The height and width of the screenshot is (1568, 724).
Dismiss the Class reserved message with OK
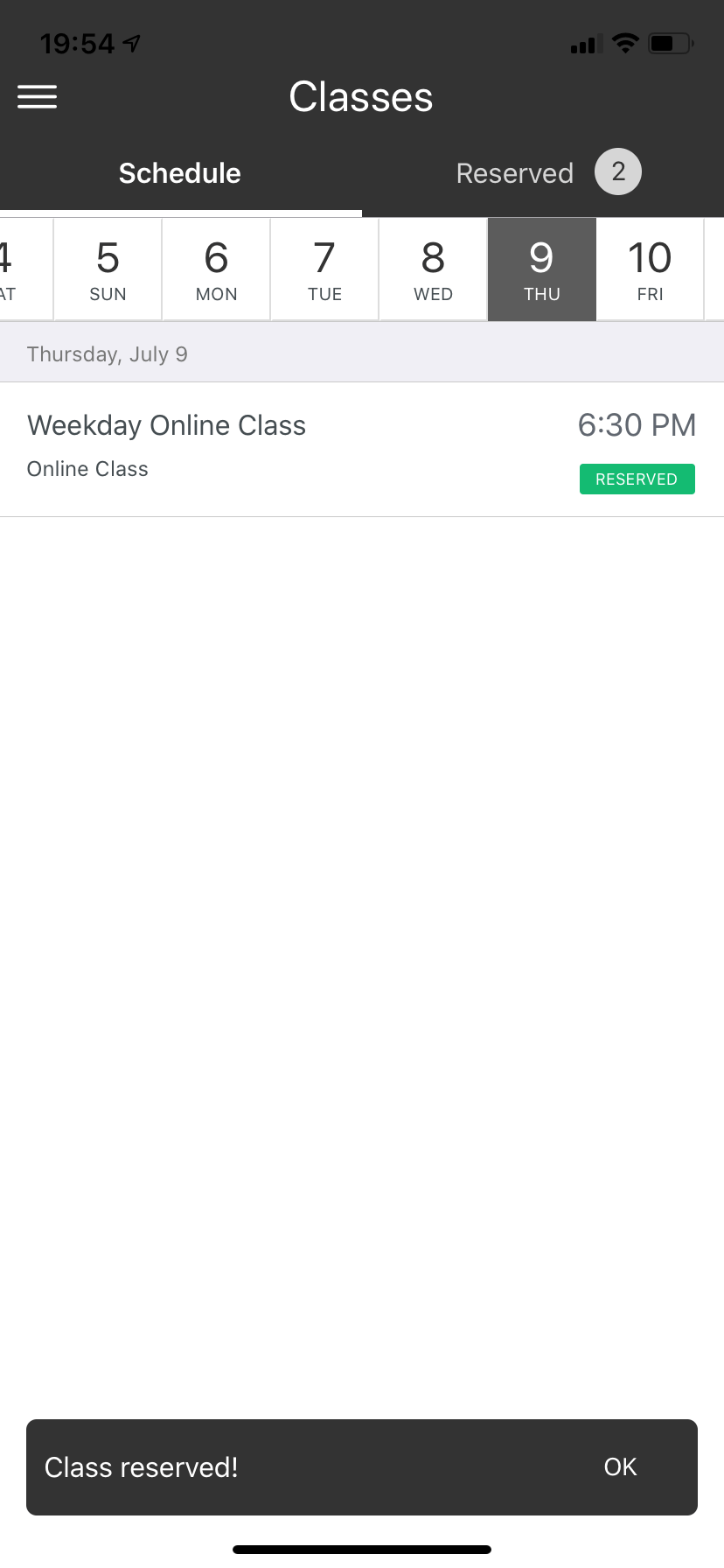tap(620, 1467)
